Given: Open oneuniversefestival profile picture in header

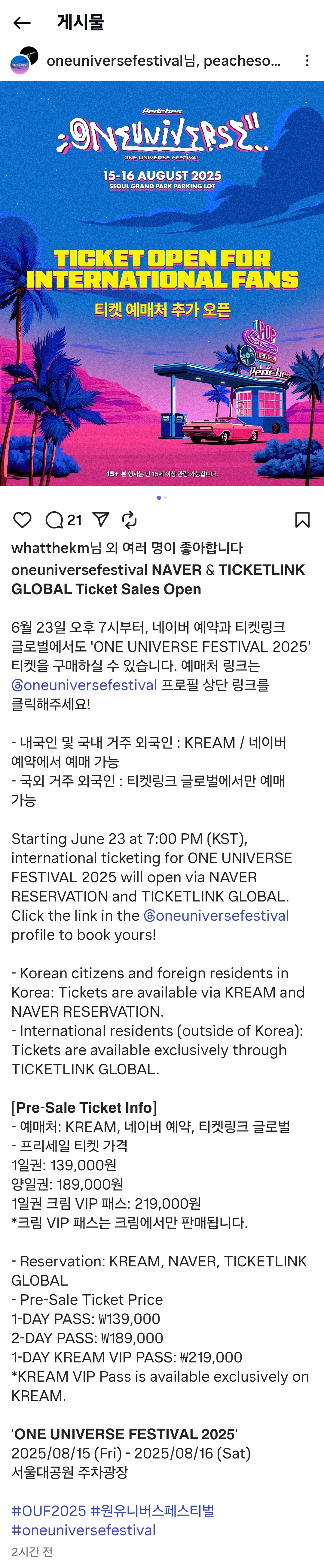Looking at the screenshot, I should coord(24,60).
